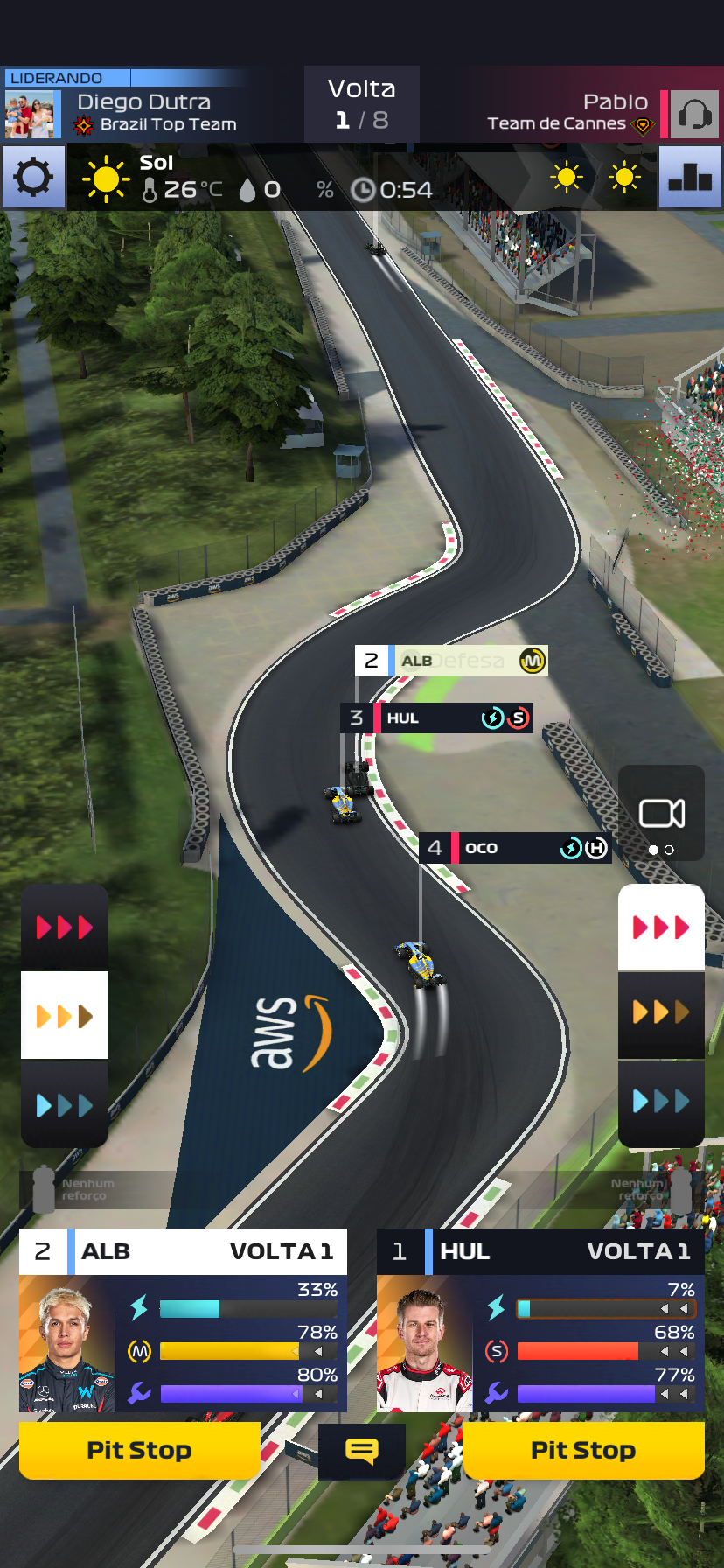
Task: Open the headset team radio icon
Action: pyautogui.click(x=694, y=115)
